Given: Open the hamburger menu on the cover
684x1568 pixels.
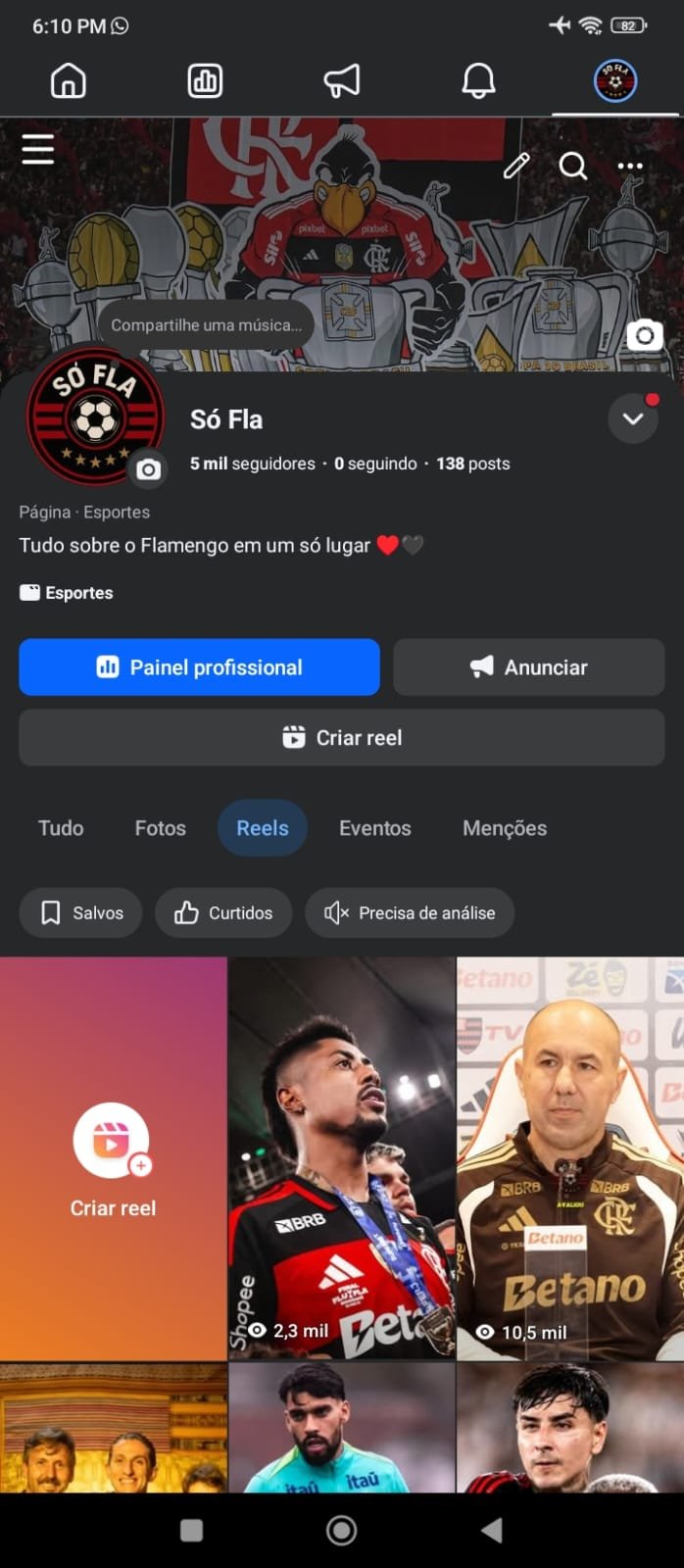Looking at the screenshot, I should 38,149.
